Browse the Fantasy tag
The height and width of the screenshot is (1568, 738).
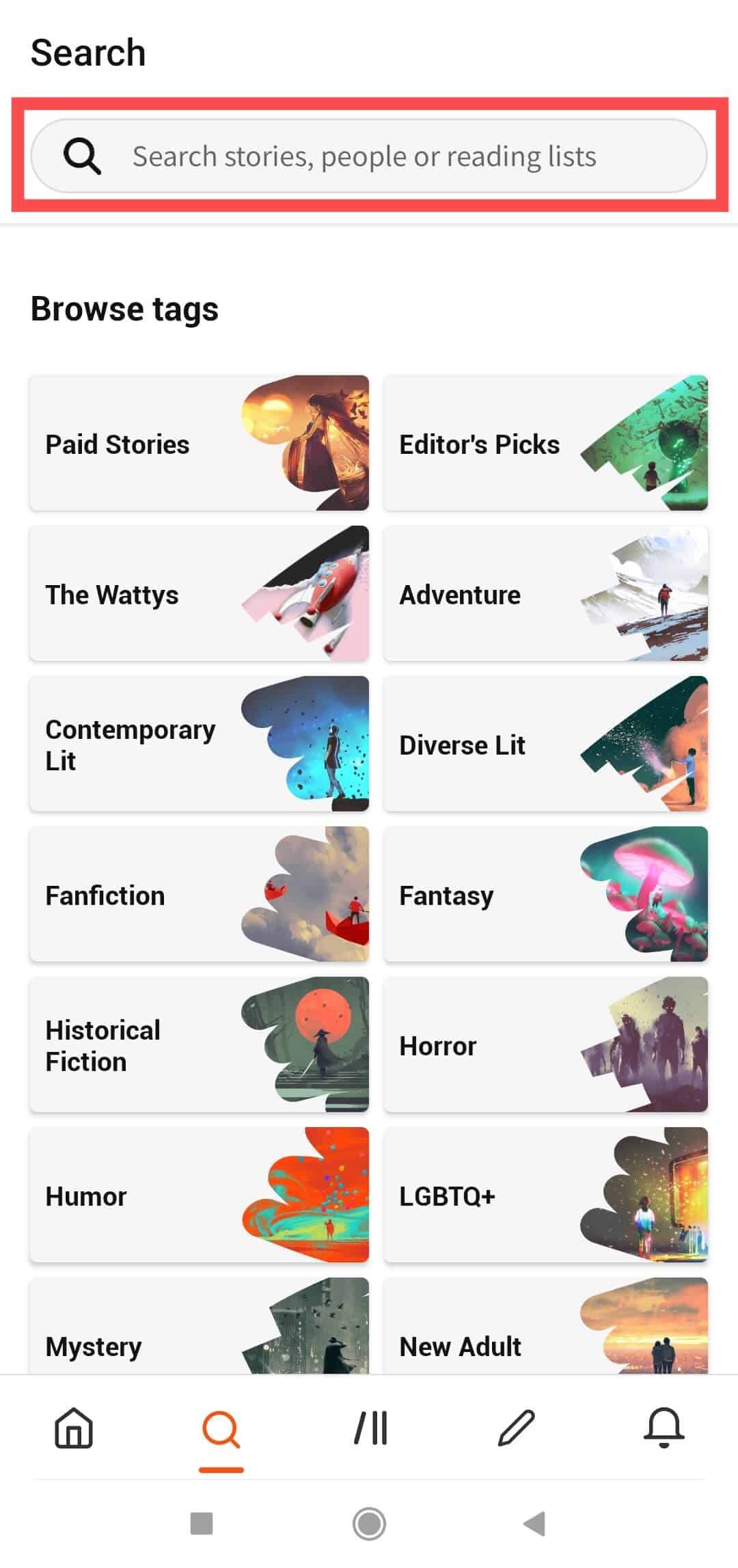pos(545,895)
